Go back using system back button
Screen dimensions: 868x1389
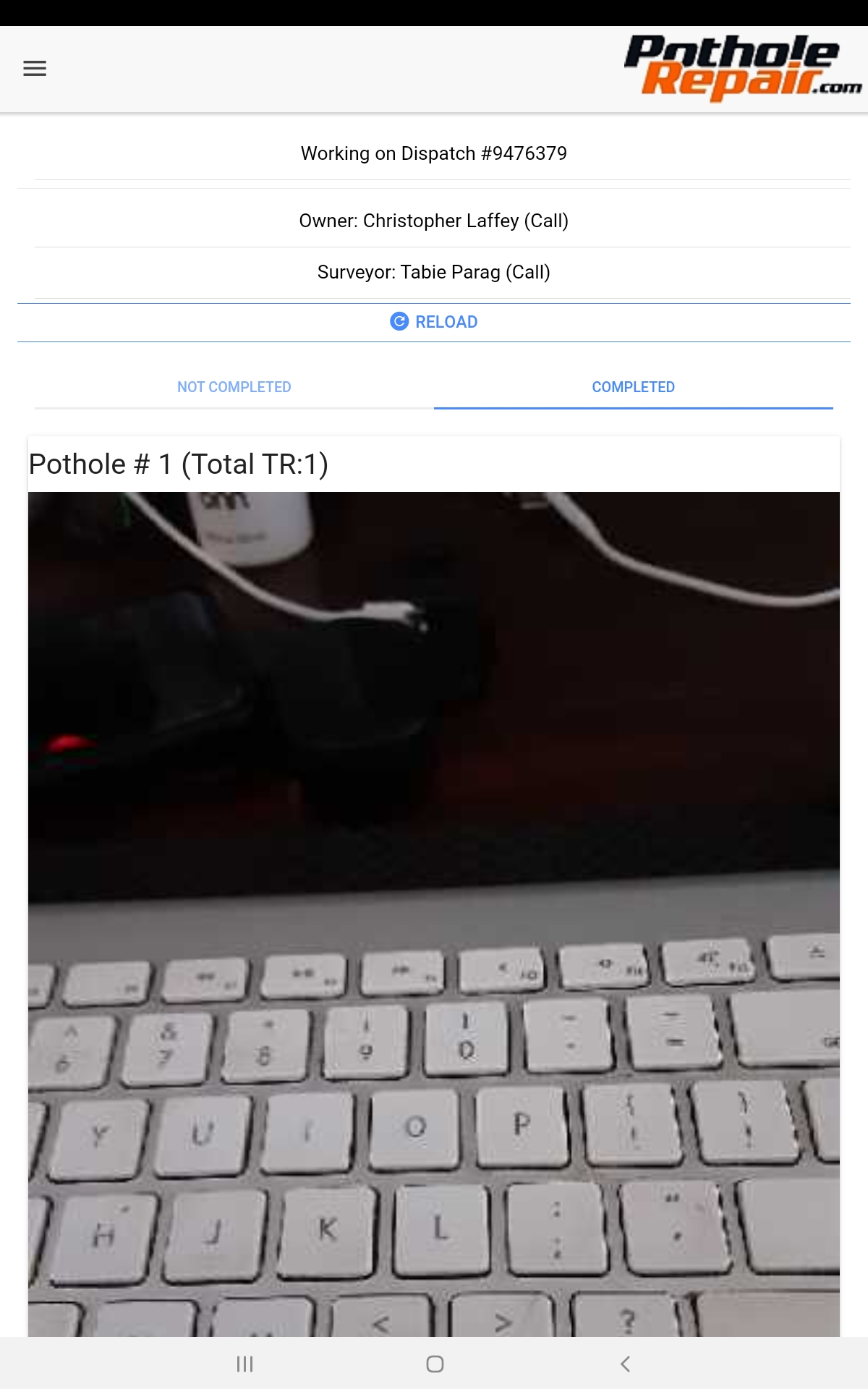[625, 1364]
